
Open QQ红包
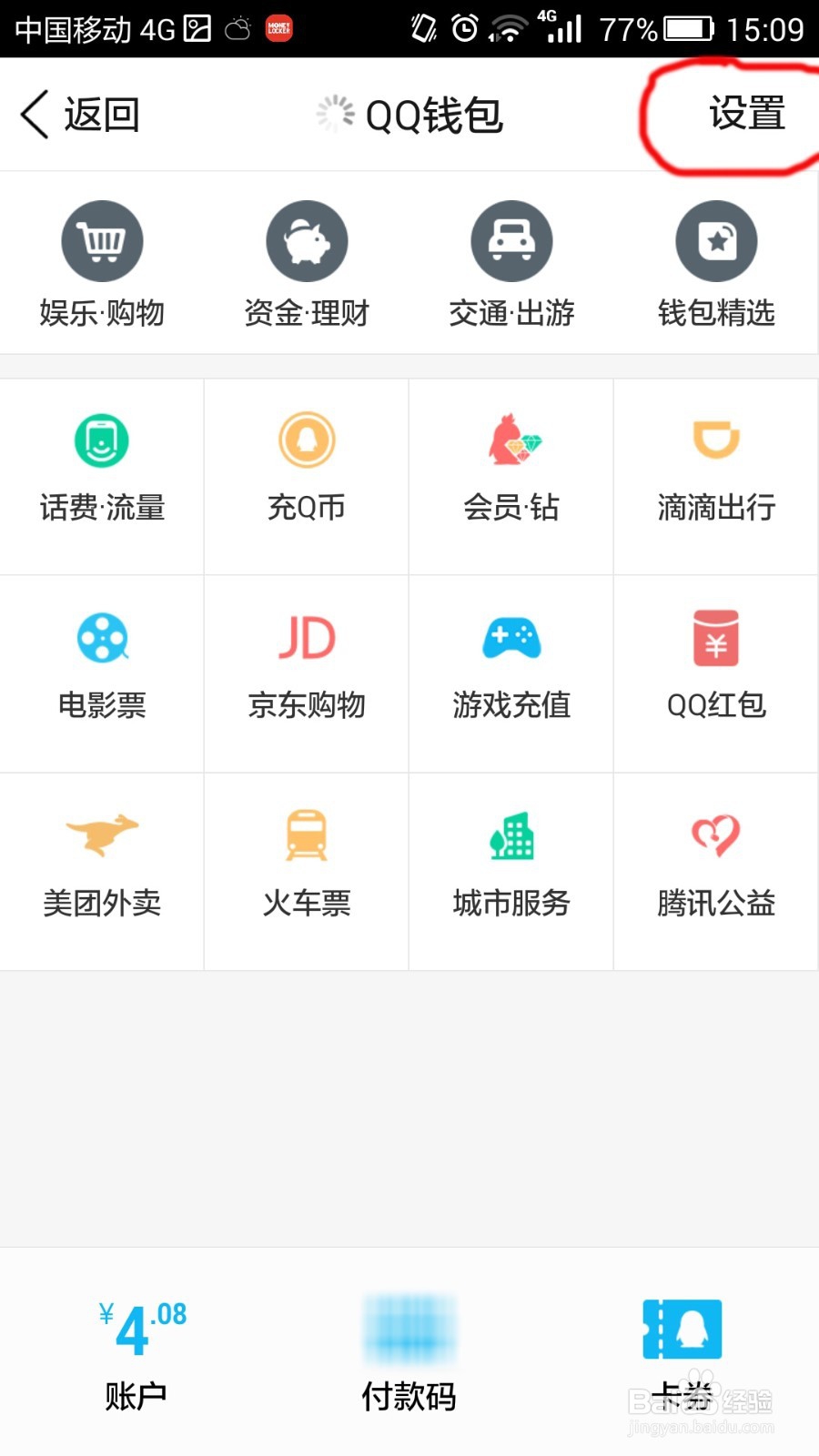pyautogui.click(x=716, y=674)
